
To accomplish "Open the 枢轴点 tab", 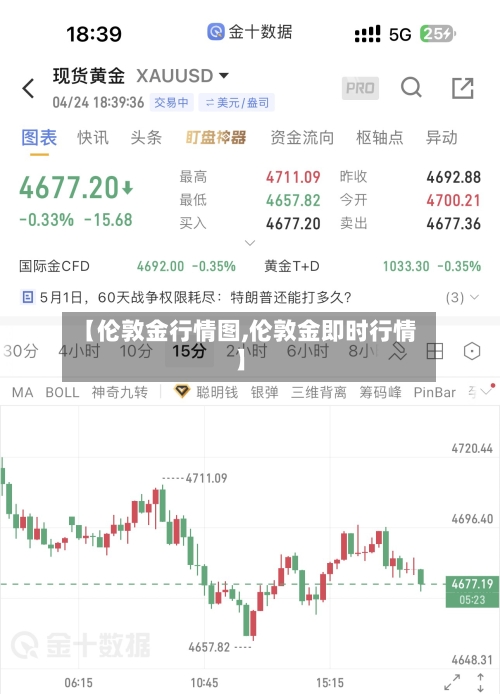I will point(380,138).
